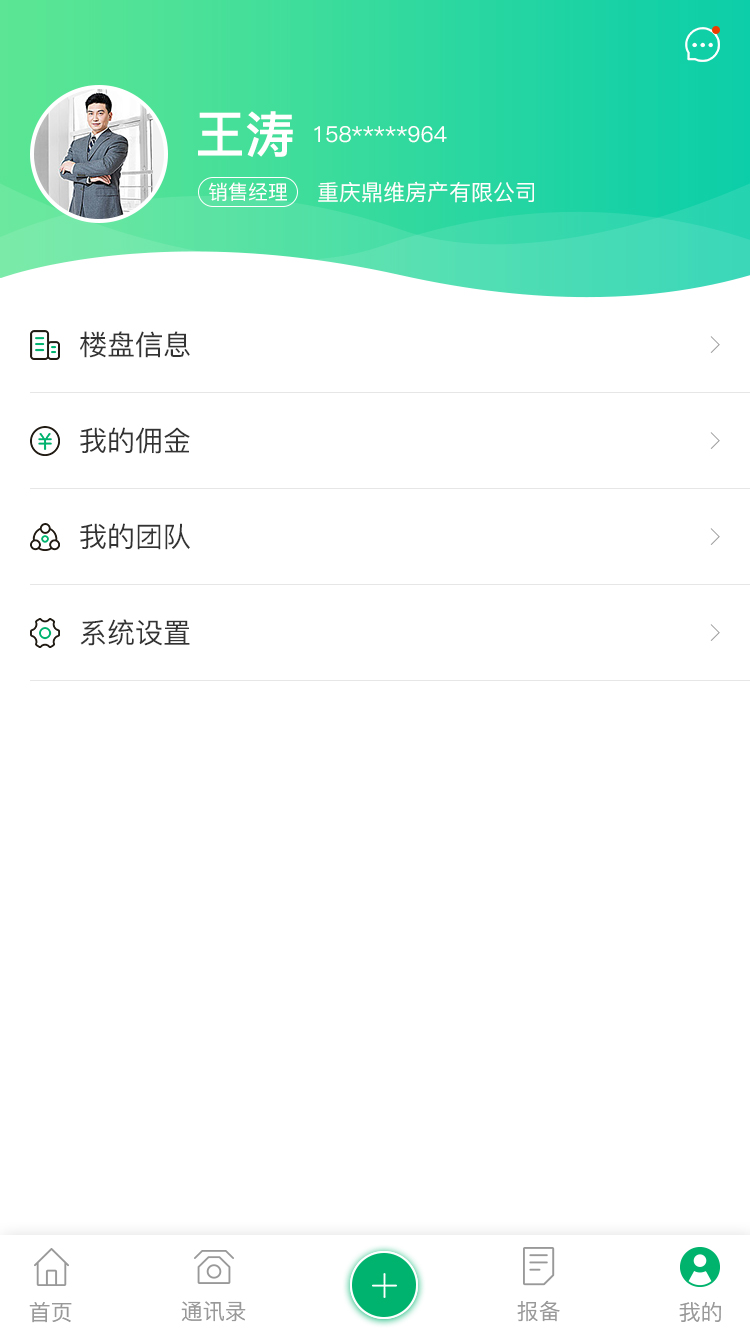Viewport: 750px width, 1334px height.
Task: Expand the 我的团队 row chevron
Action: pyautogui.click(x=714, y=537)
